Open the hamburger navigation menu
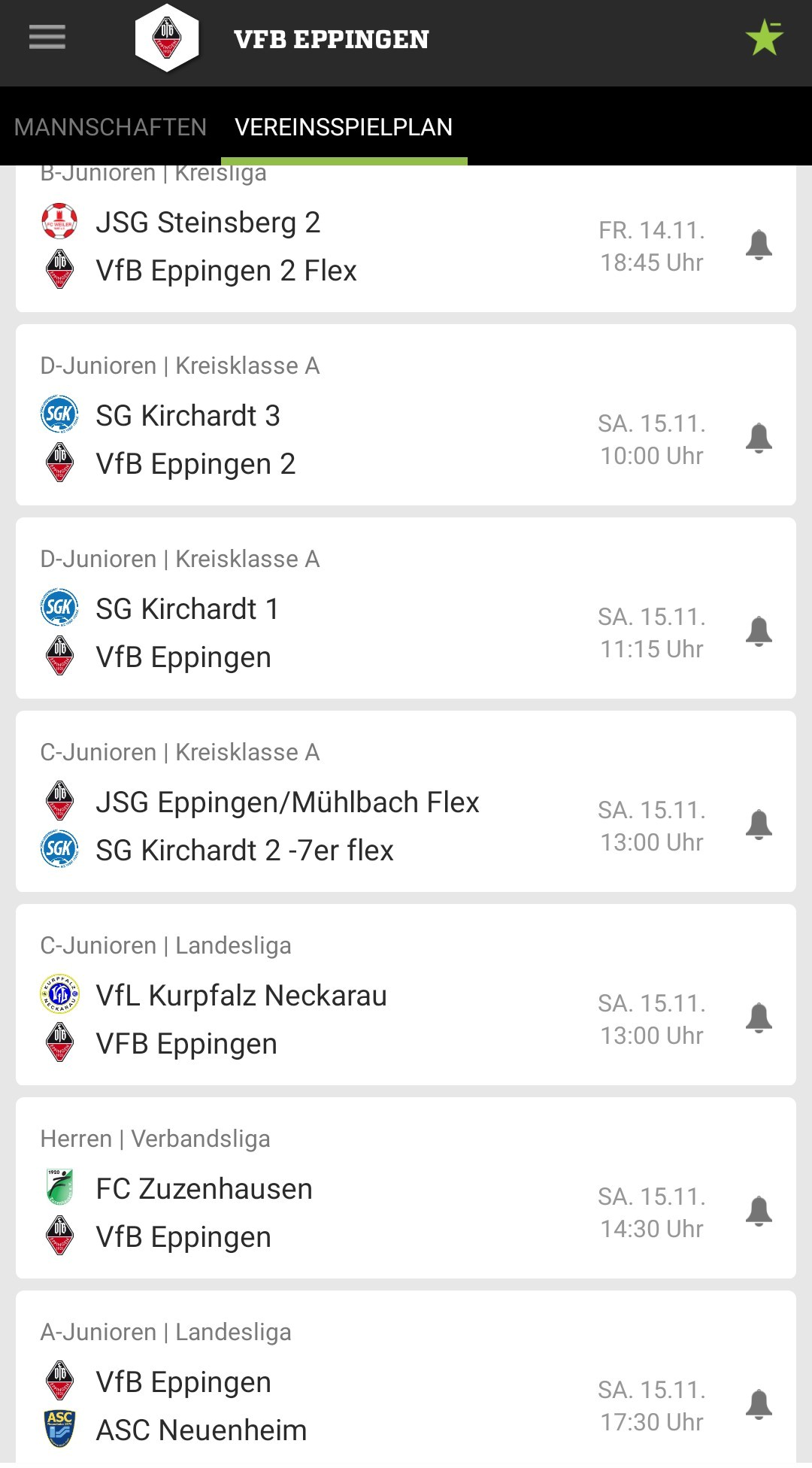812x1468 pixels. coord(47,38)
